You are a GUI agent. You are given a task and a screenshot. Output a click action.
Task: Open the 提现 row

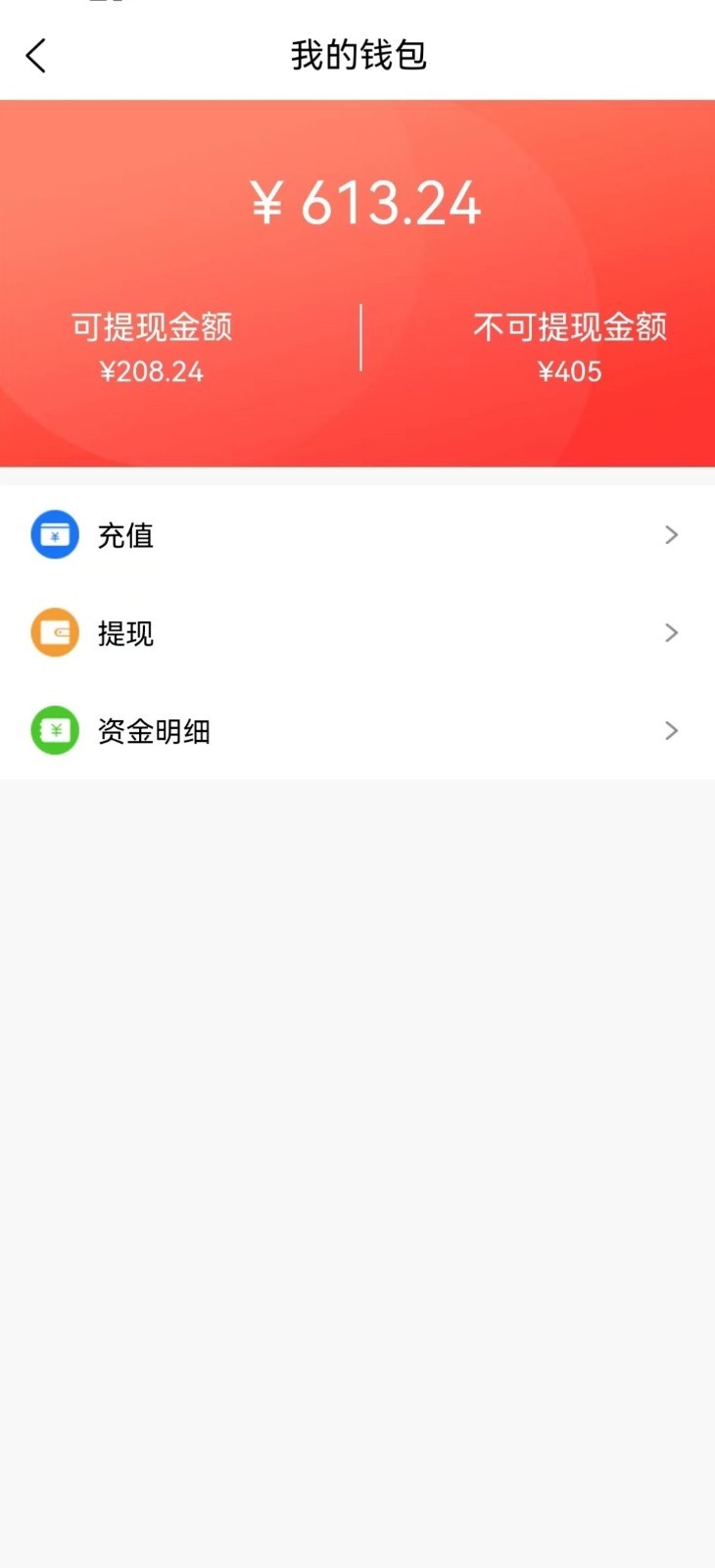(x=357, y=633)
